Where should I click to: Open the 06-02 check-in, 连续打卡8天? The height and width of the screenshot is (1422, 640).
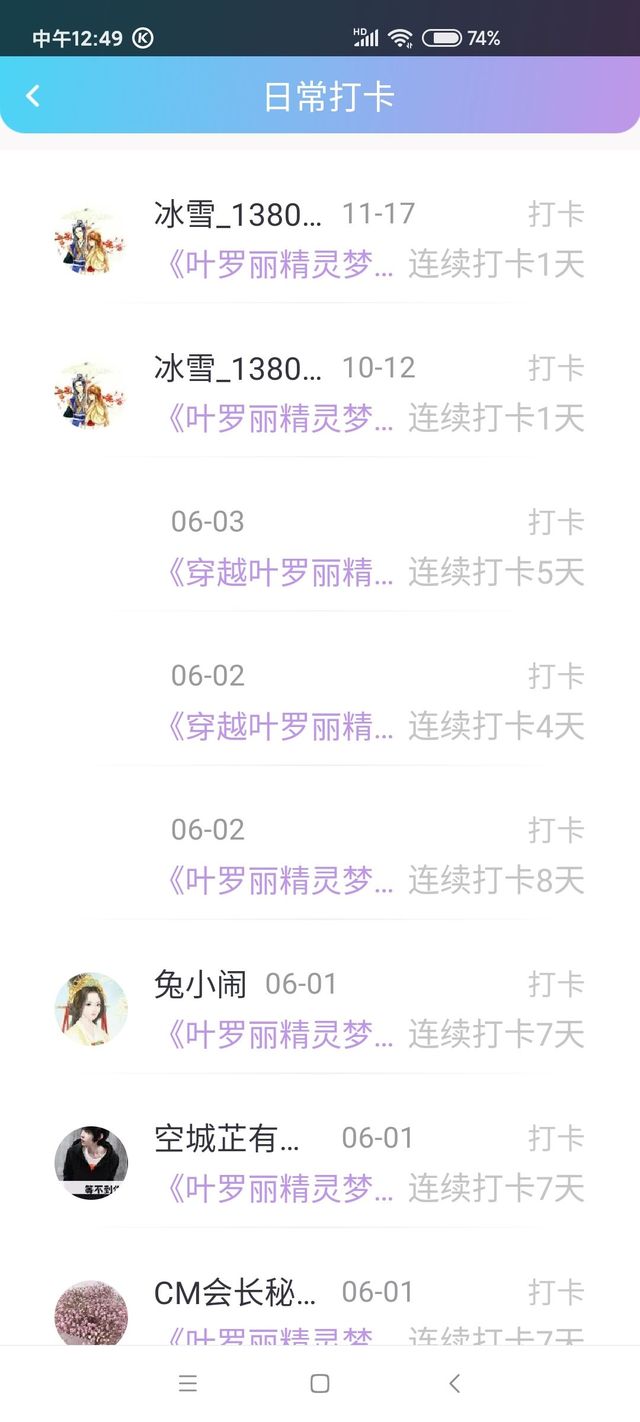point(320,854)
